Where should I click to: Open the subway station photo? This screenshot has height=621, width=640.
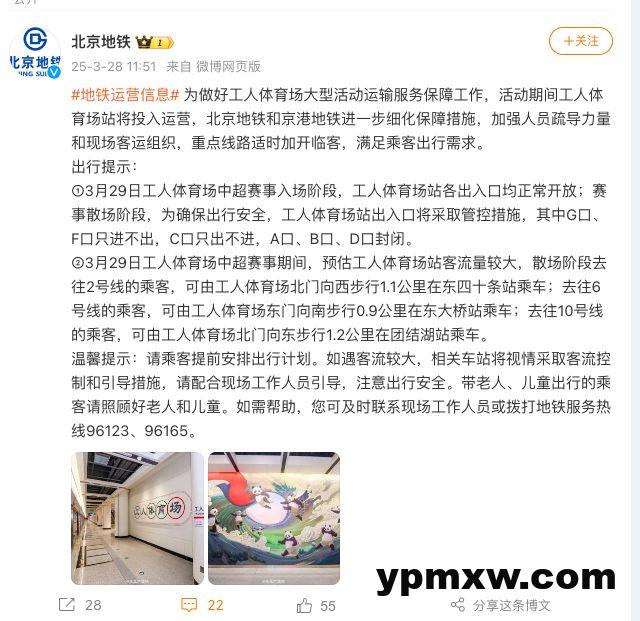tap(137, 518)
